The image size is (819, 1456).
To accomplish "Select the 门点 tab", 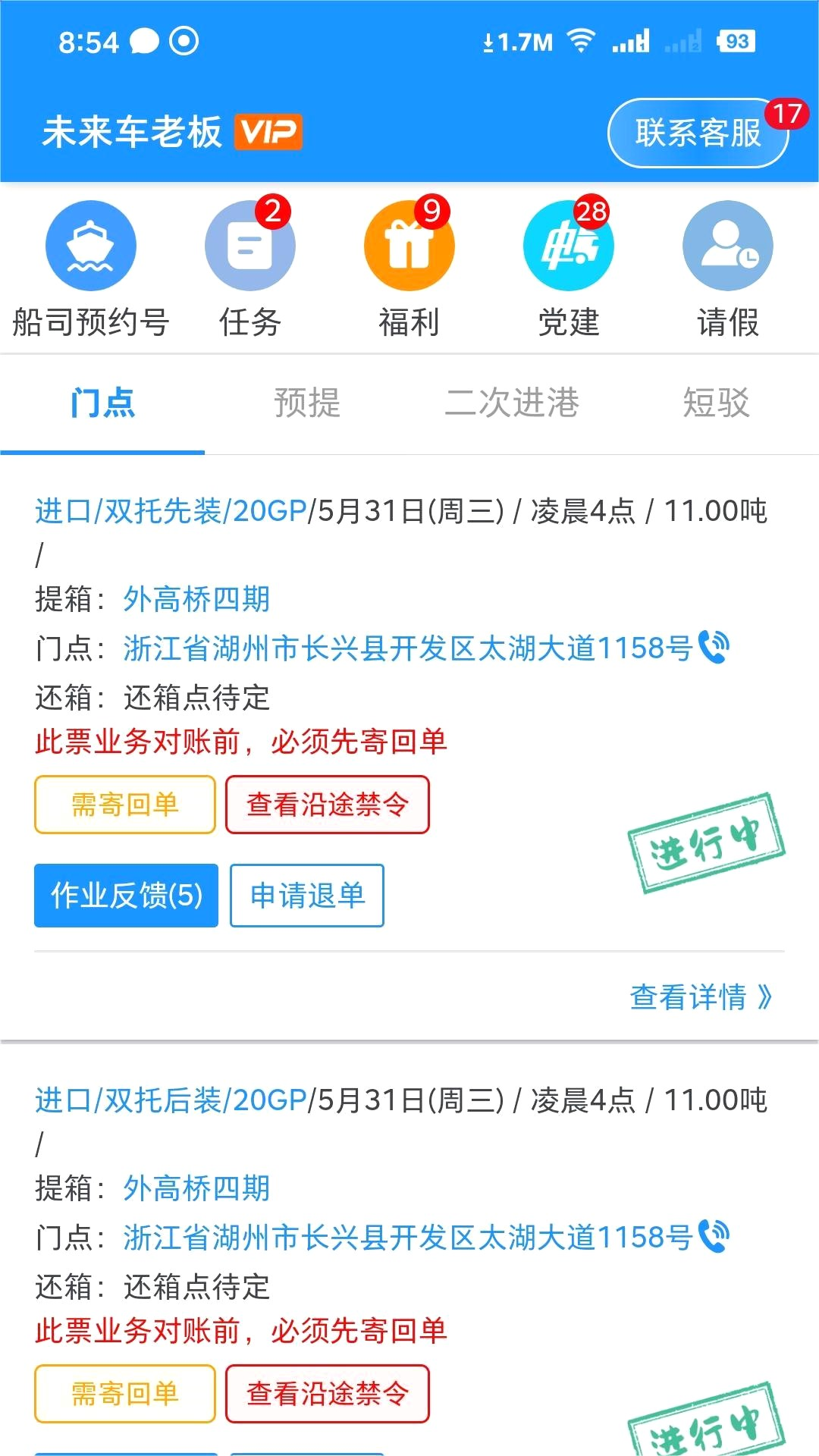I will (102, 403).
